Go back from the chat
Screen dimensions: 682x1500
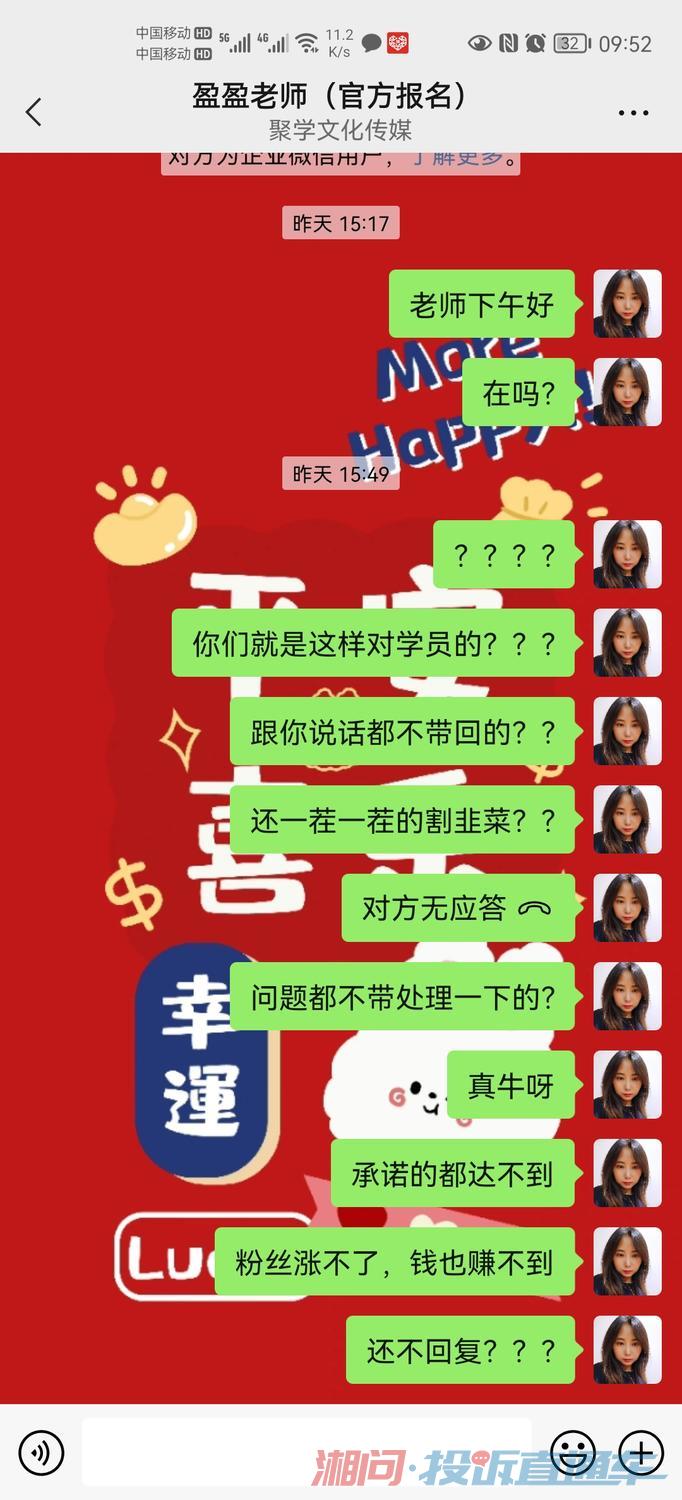[34, 112]
